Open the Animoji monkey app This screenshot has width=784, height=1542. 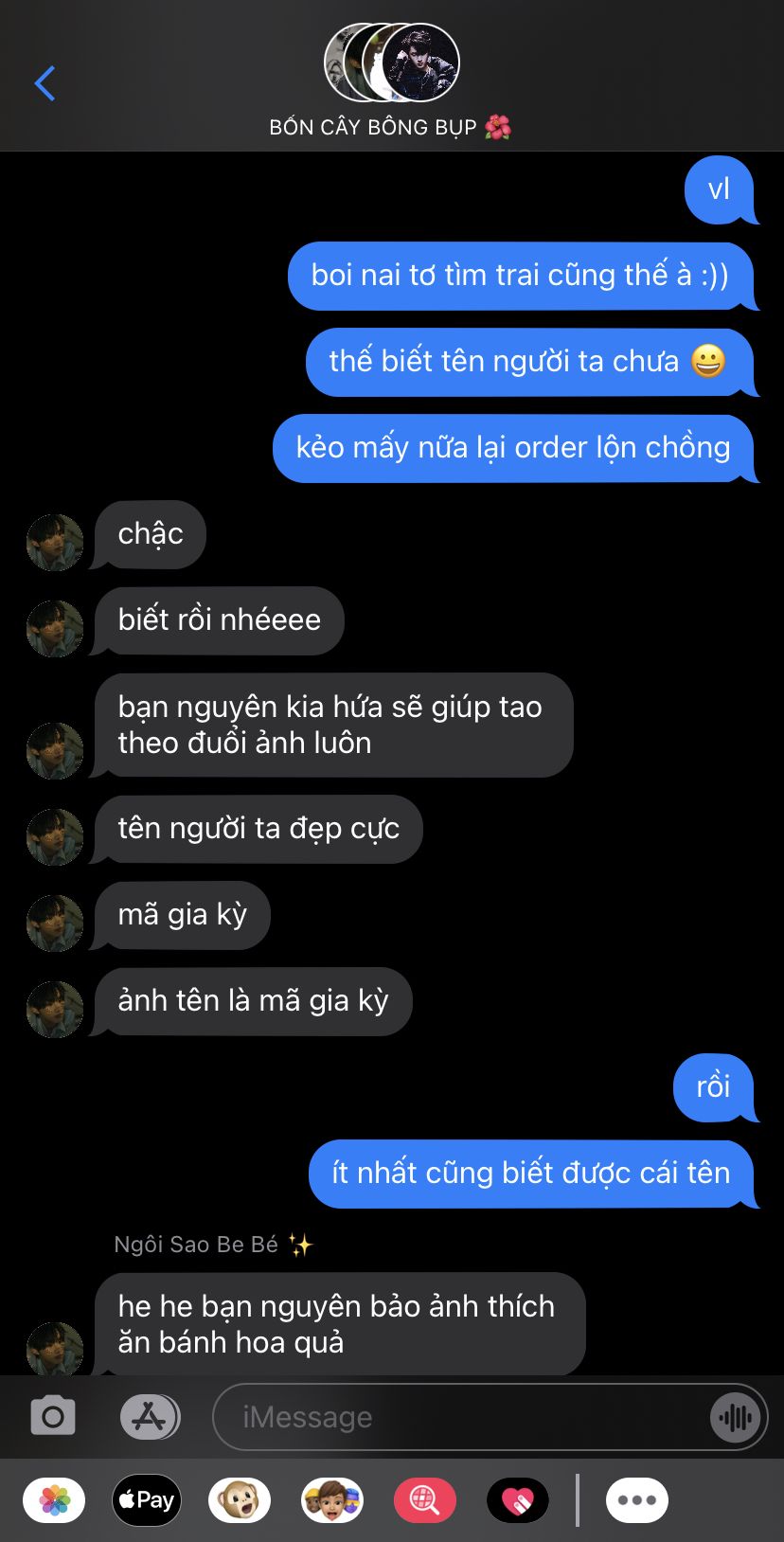pos(240,1500)
